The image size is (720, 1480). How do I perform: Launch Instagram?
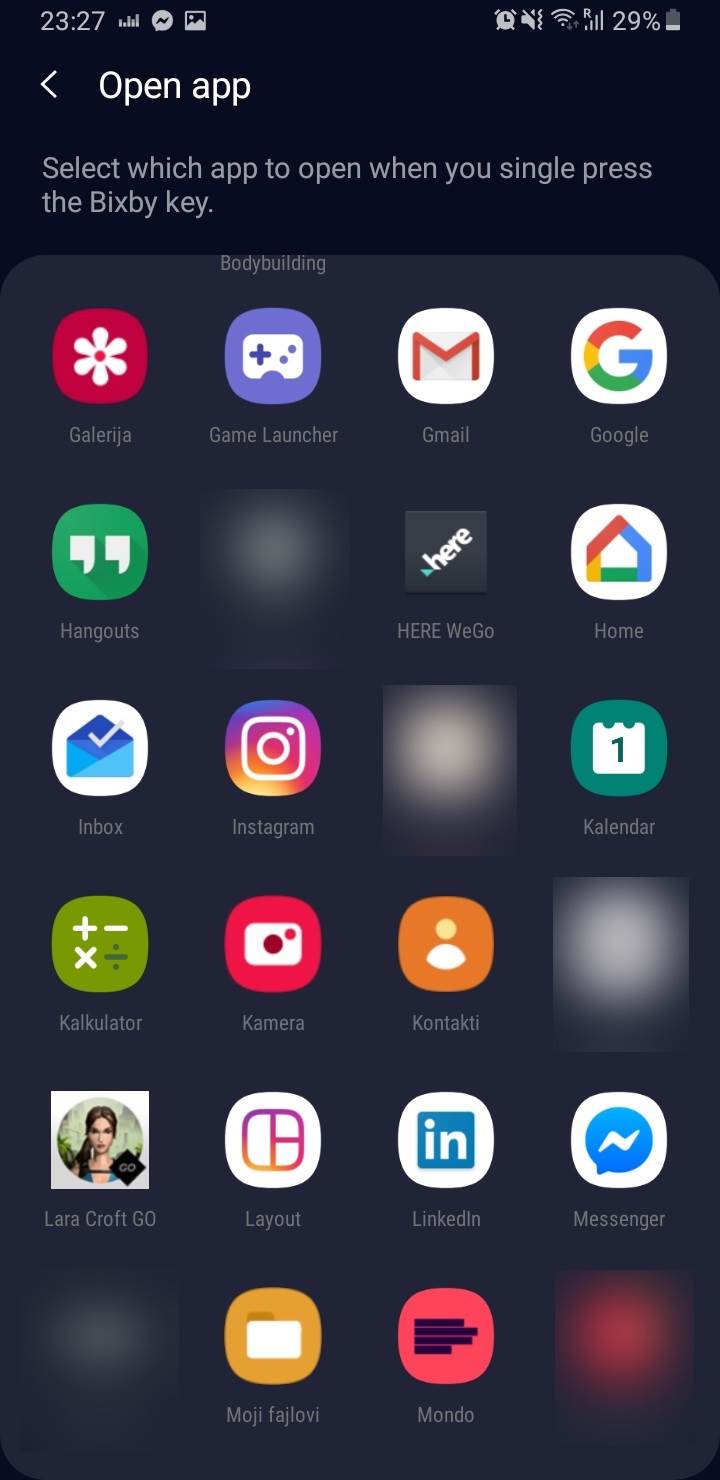pyautogui.click(x=273, y=747)
